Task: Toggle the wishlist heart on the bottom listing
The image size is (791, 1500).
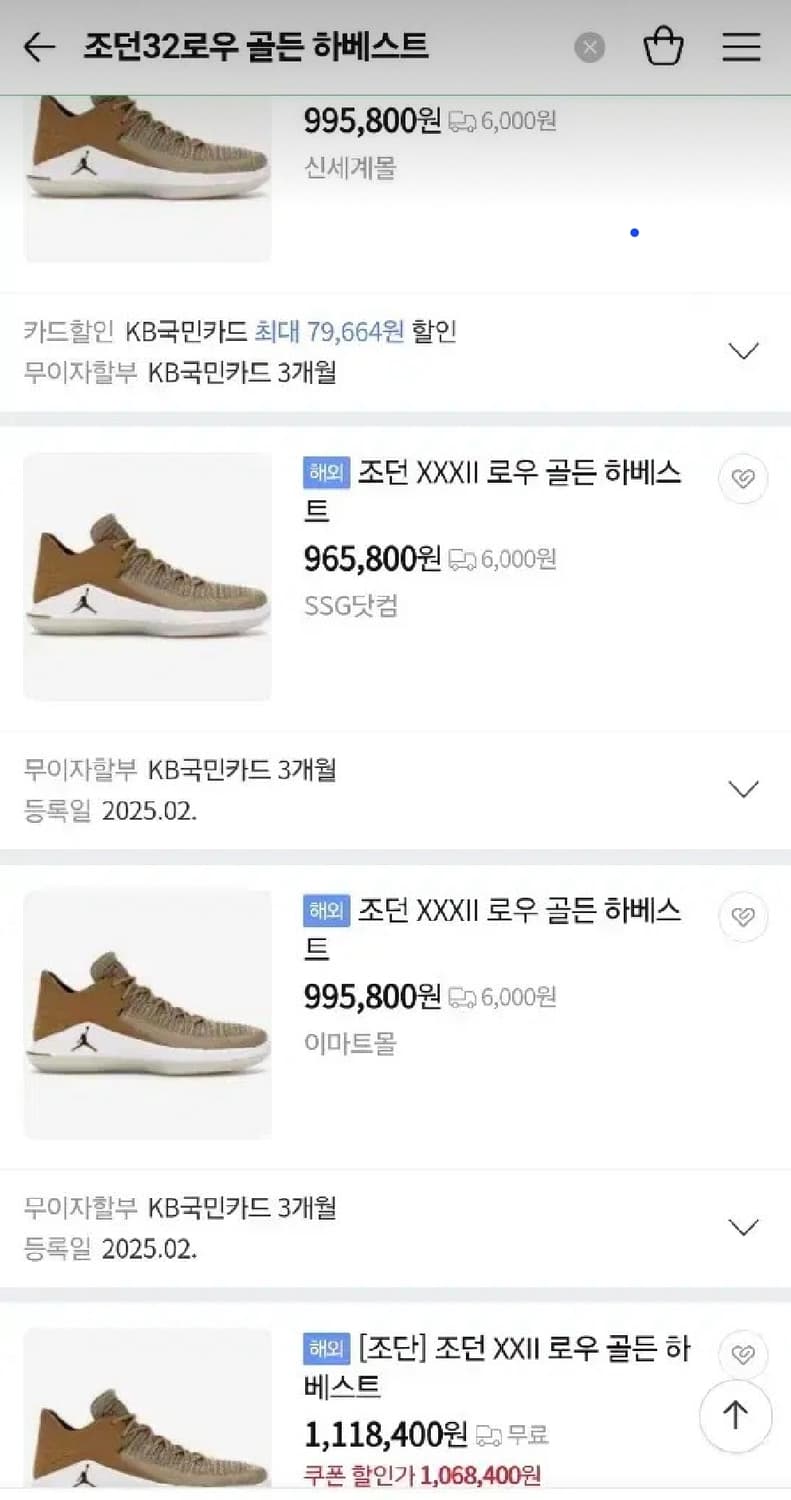Action: 742,1355
